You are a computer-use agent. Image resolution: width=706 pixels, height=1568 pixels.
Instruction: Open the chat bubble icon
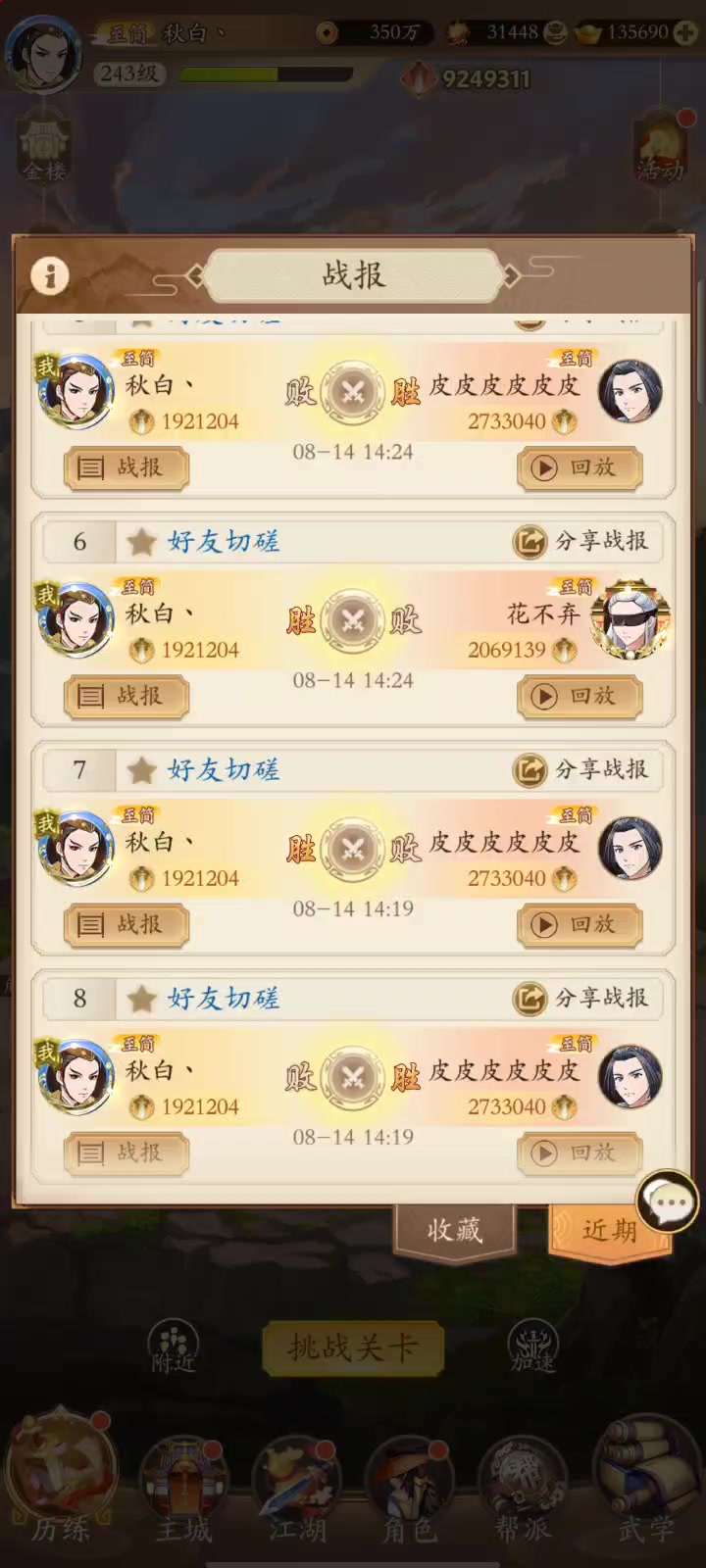669,1201
